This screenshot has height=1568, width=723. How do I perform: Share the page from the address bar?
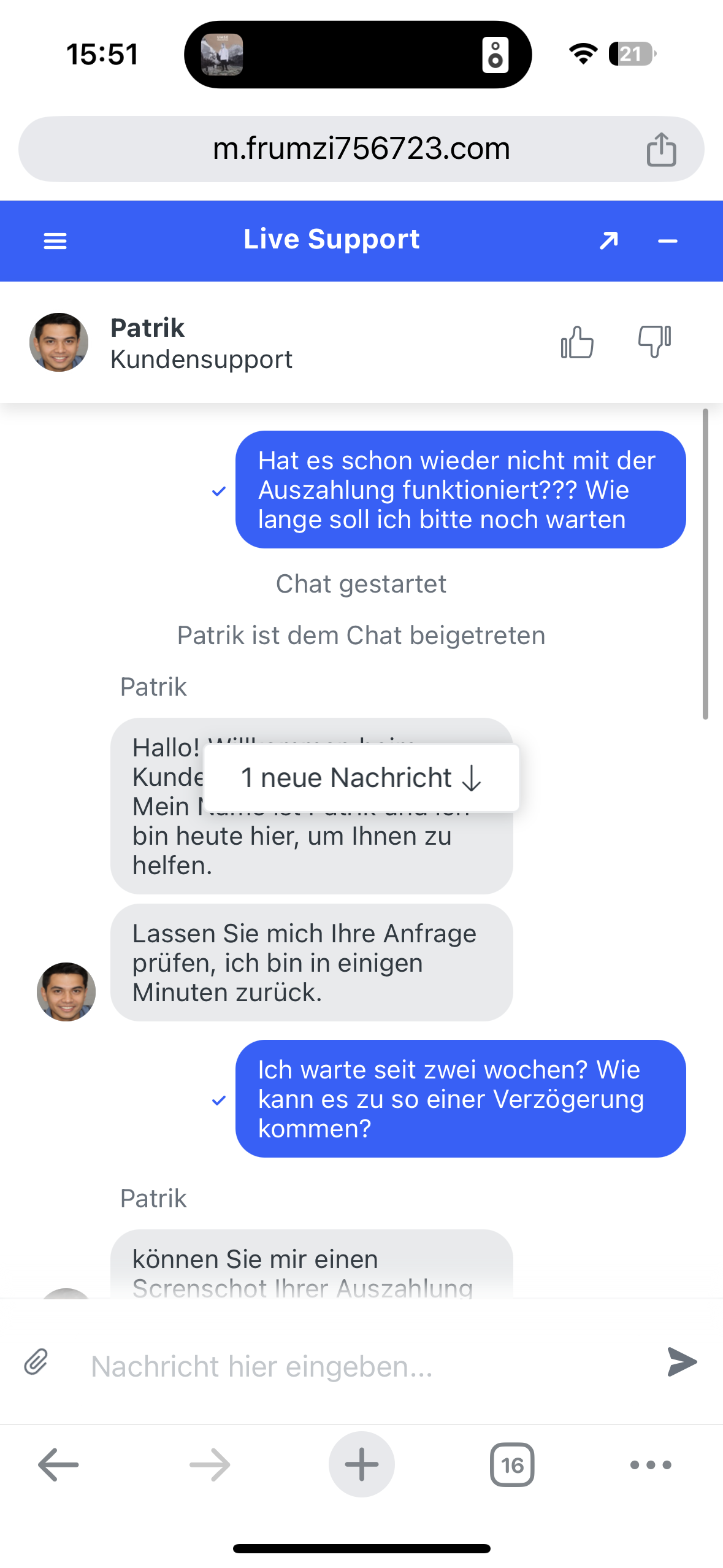click(x=661, y=150)
